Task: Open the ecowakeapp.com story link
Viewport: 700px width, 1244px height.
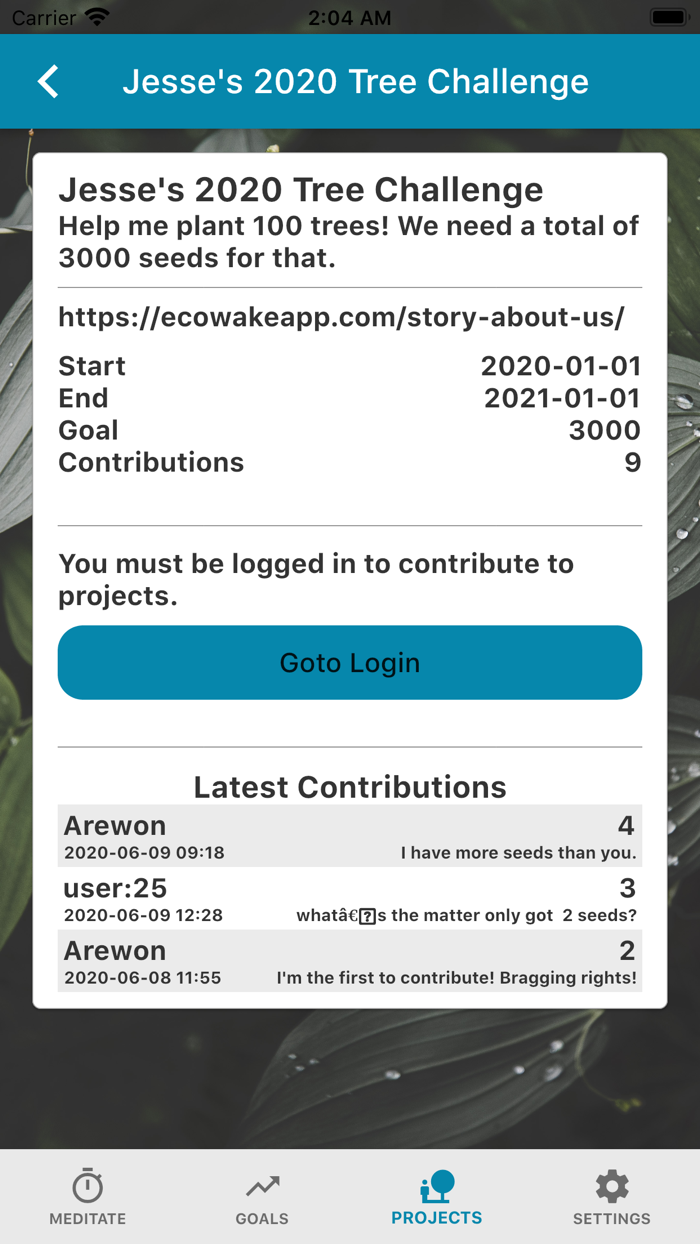Action: pos(341,318)
